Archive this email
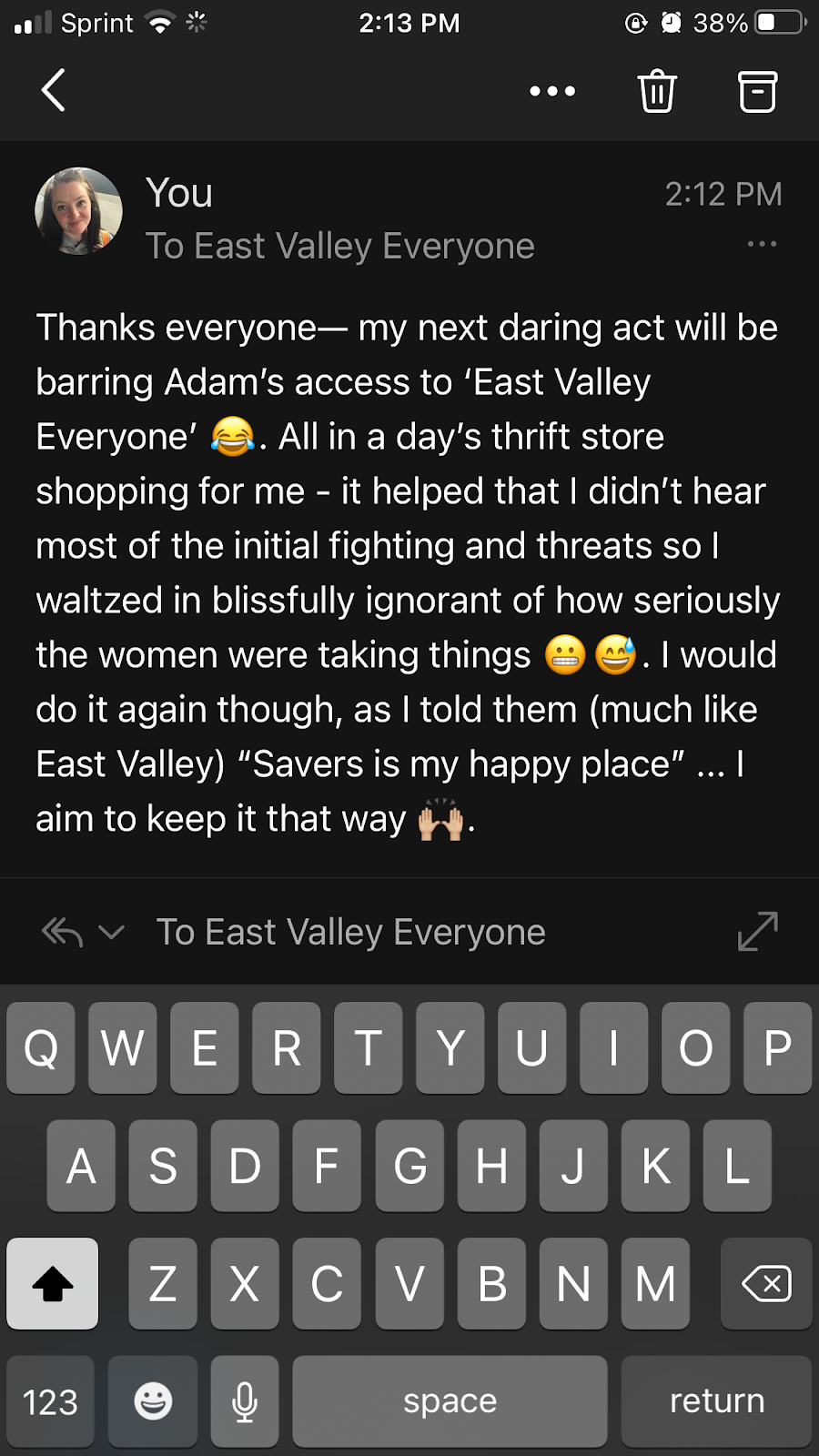819x1456 pixels. click(756, 91)
